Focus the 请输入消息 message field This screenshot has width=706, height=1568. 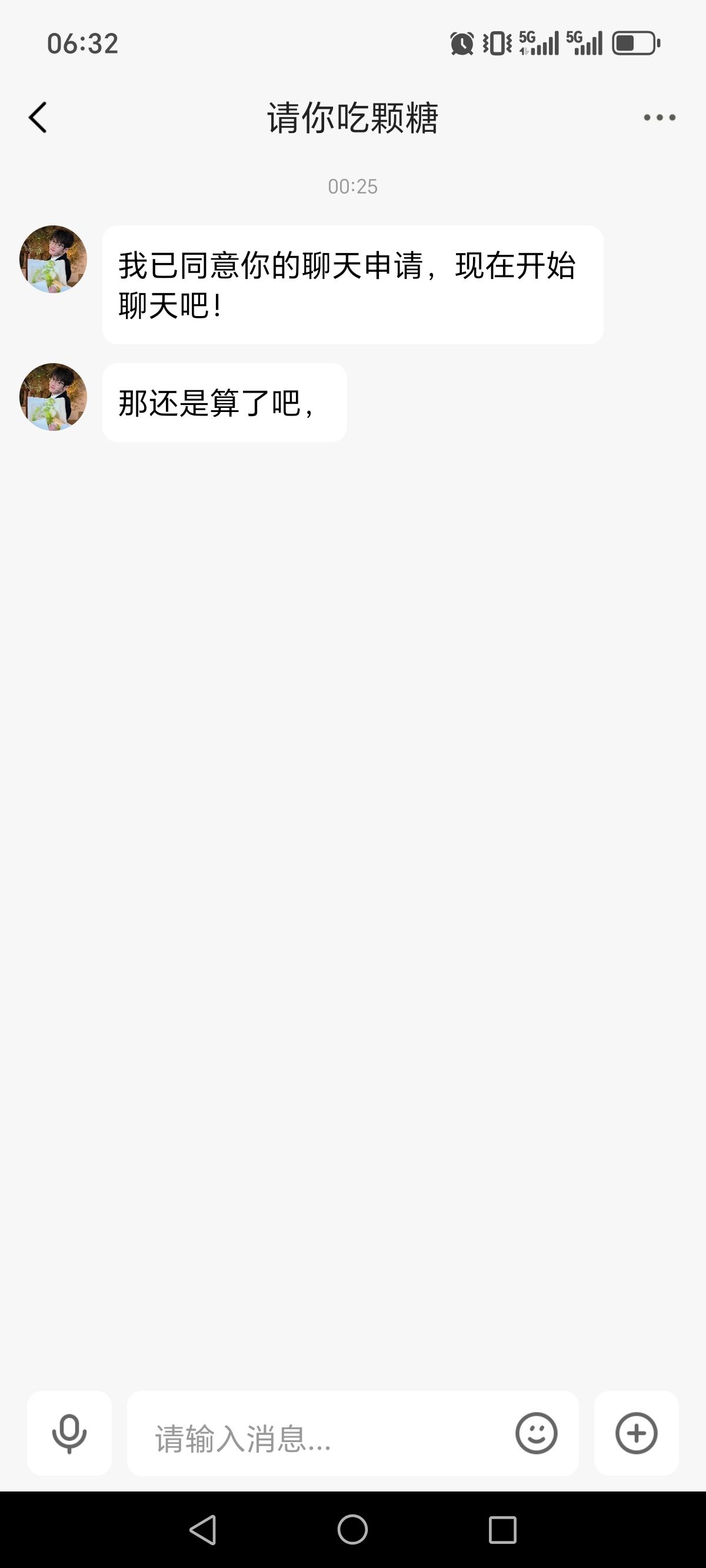322,1439
